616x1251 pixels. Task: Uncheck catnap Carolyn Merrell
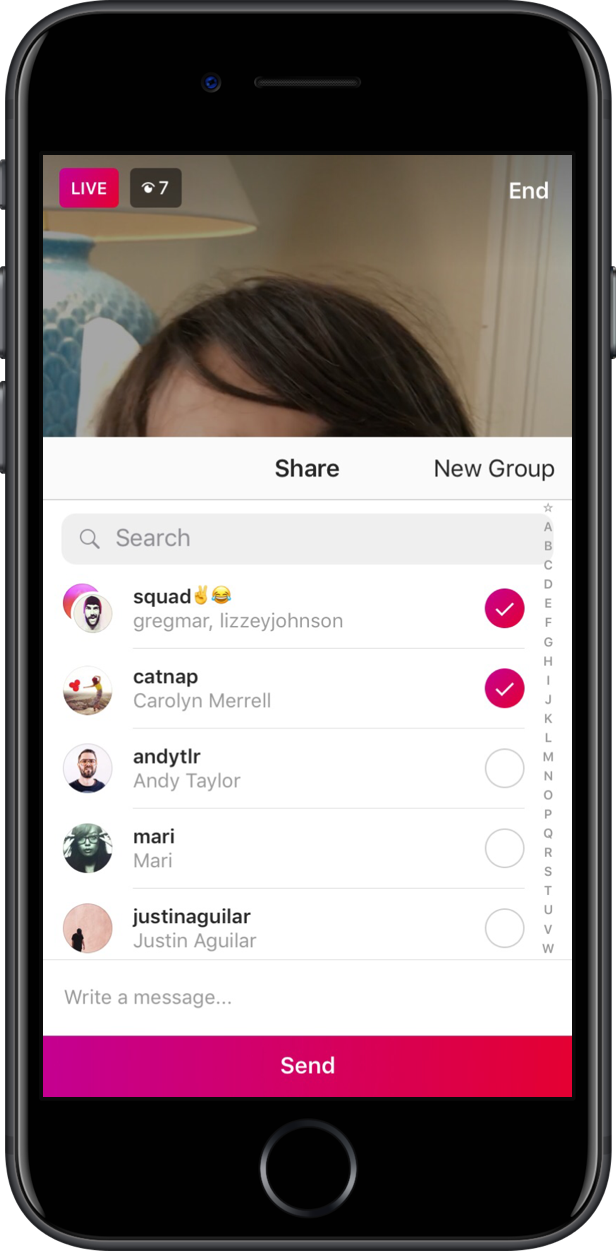click(504, 688)
